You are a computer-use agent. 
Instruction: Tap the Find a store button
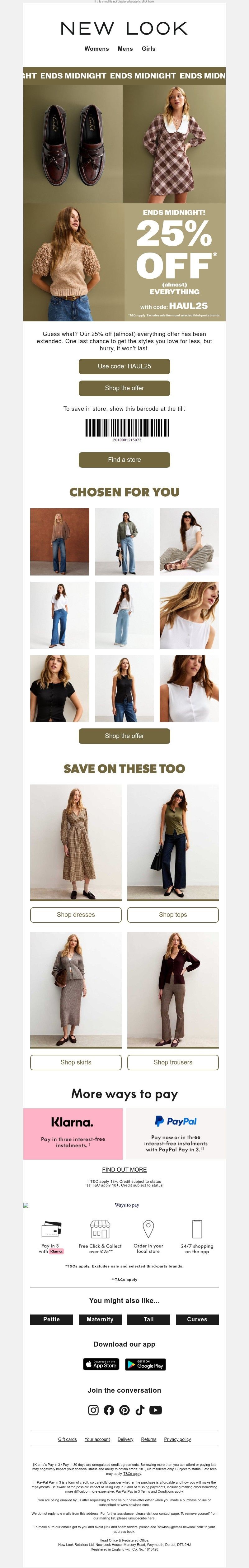(x=124, y=460)
